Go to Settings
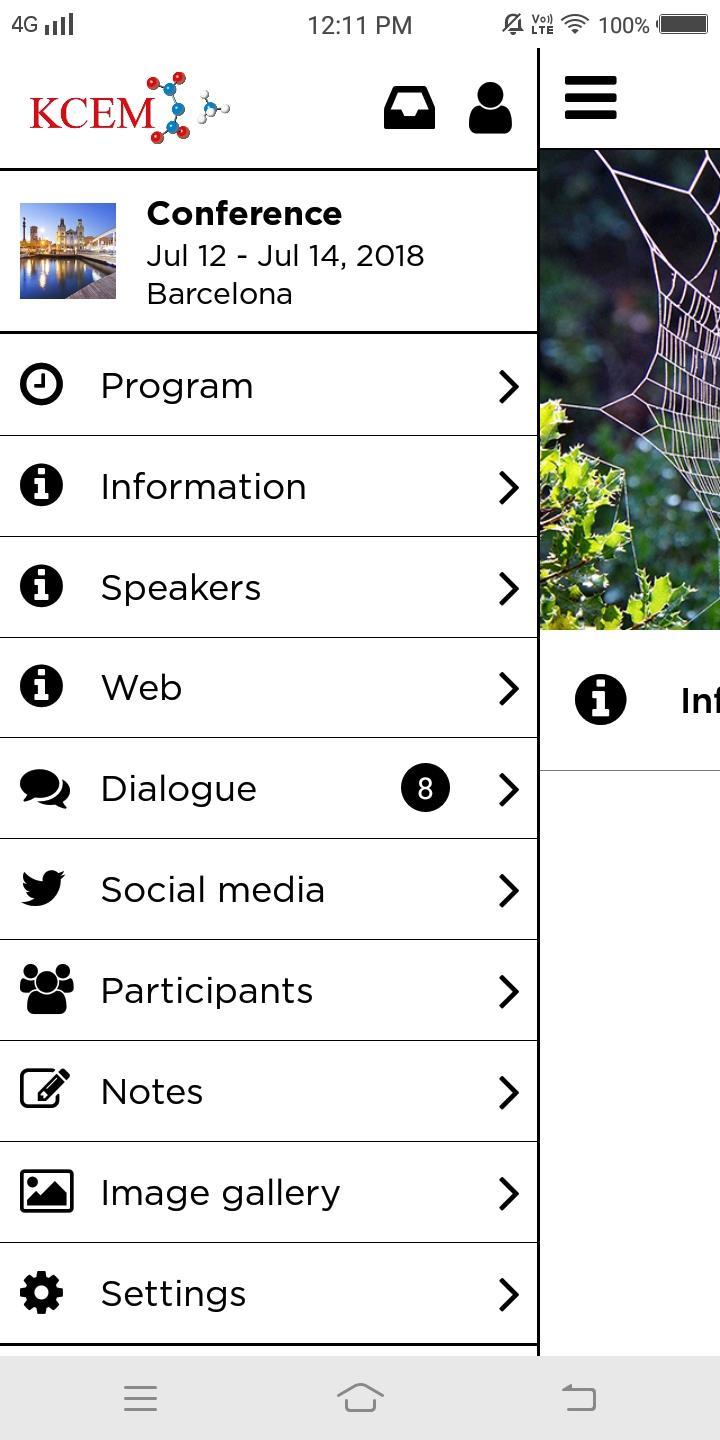This screenshot has width=720, height=1440. point(268,1294)
